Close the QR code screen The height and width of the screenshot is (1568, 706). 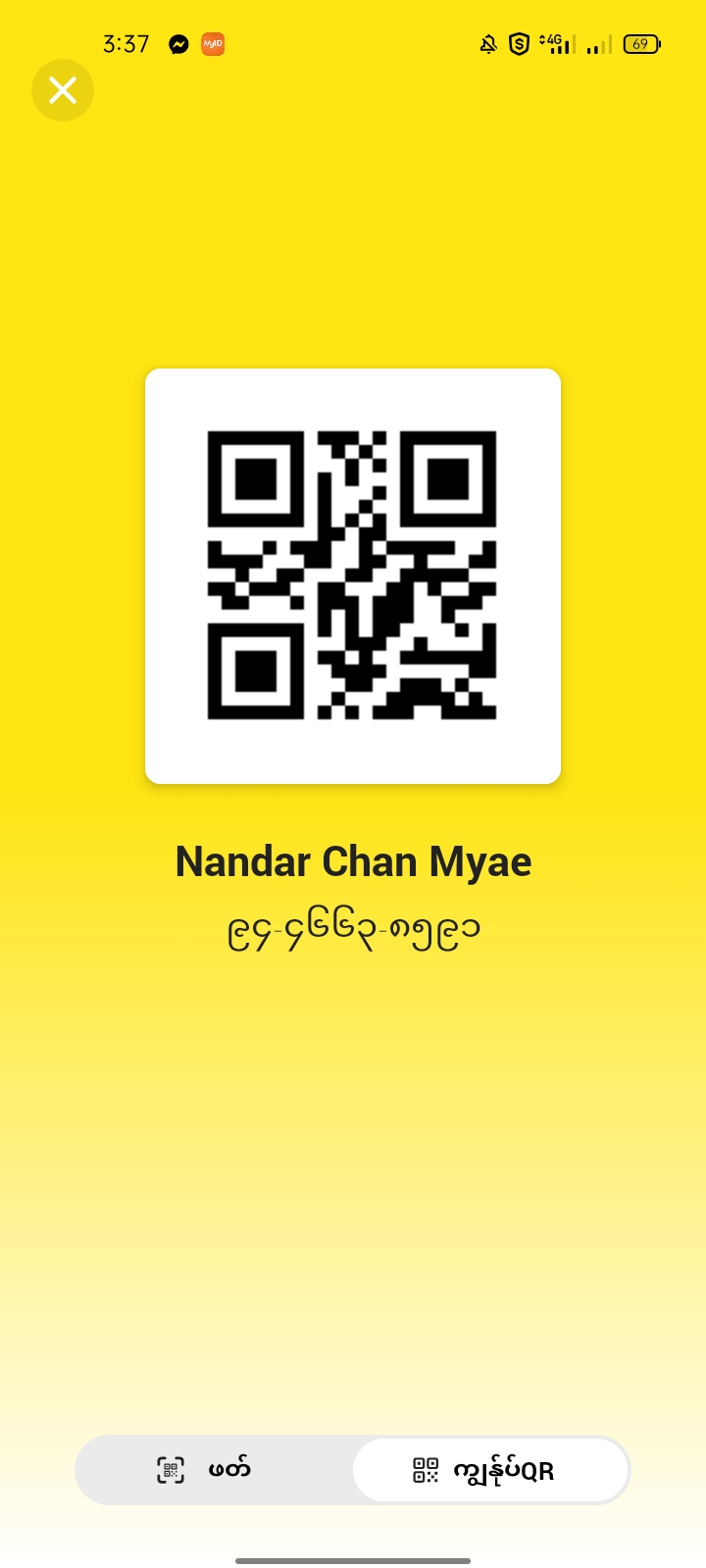pos(63,90)
